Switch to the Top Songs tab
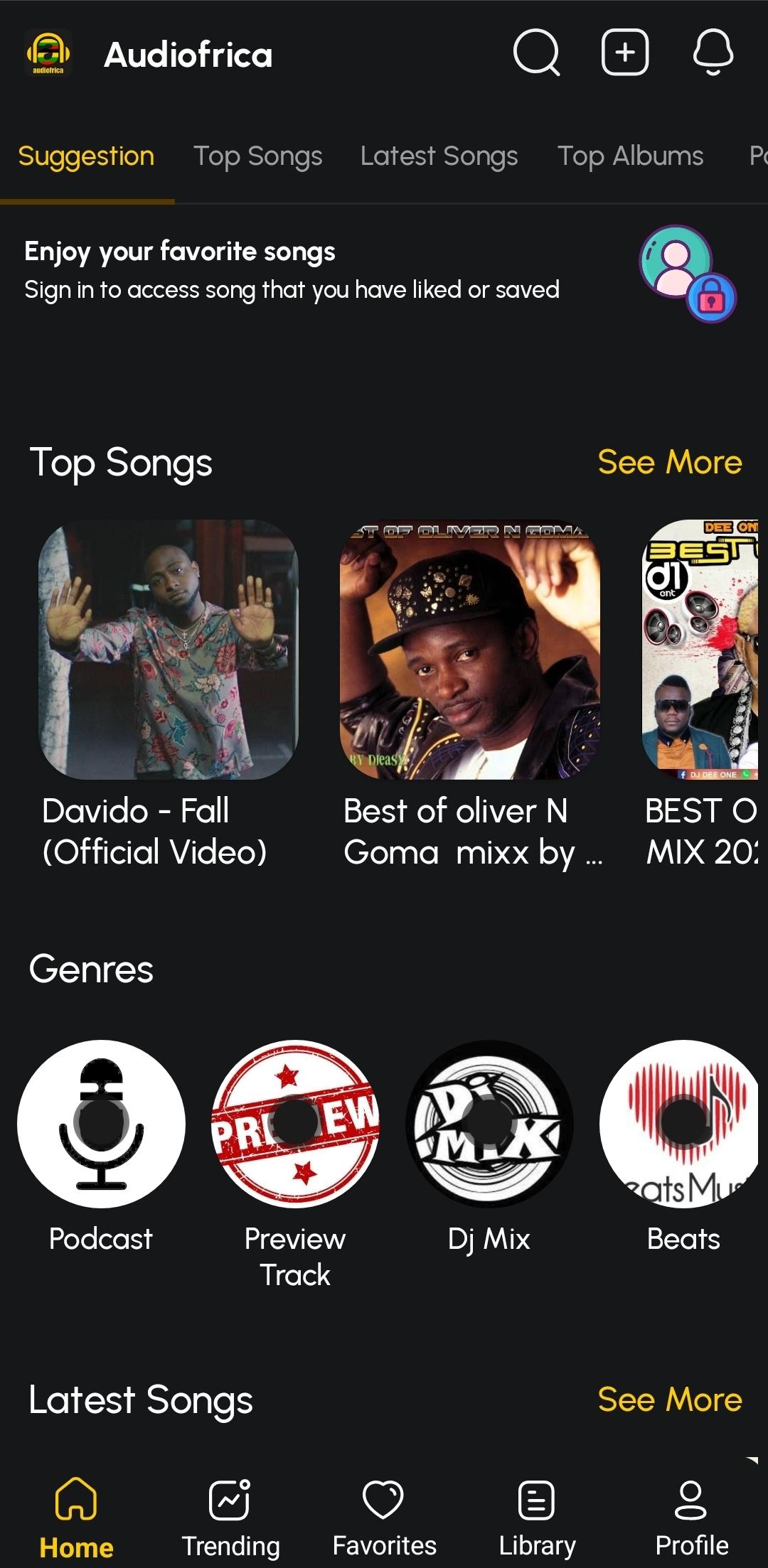 point(257,156)
